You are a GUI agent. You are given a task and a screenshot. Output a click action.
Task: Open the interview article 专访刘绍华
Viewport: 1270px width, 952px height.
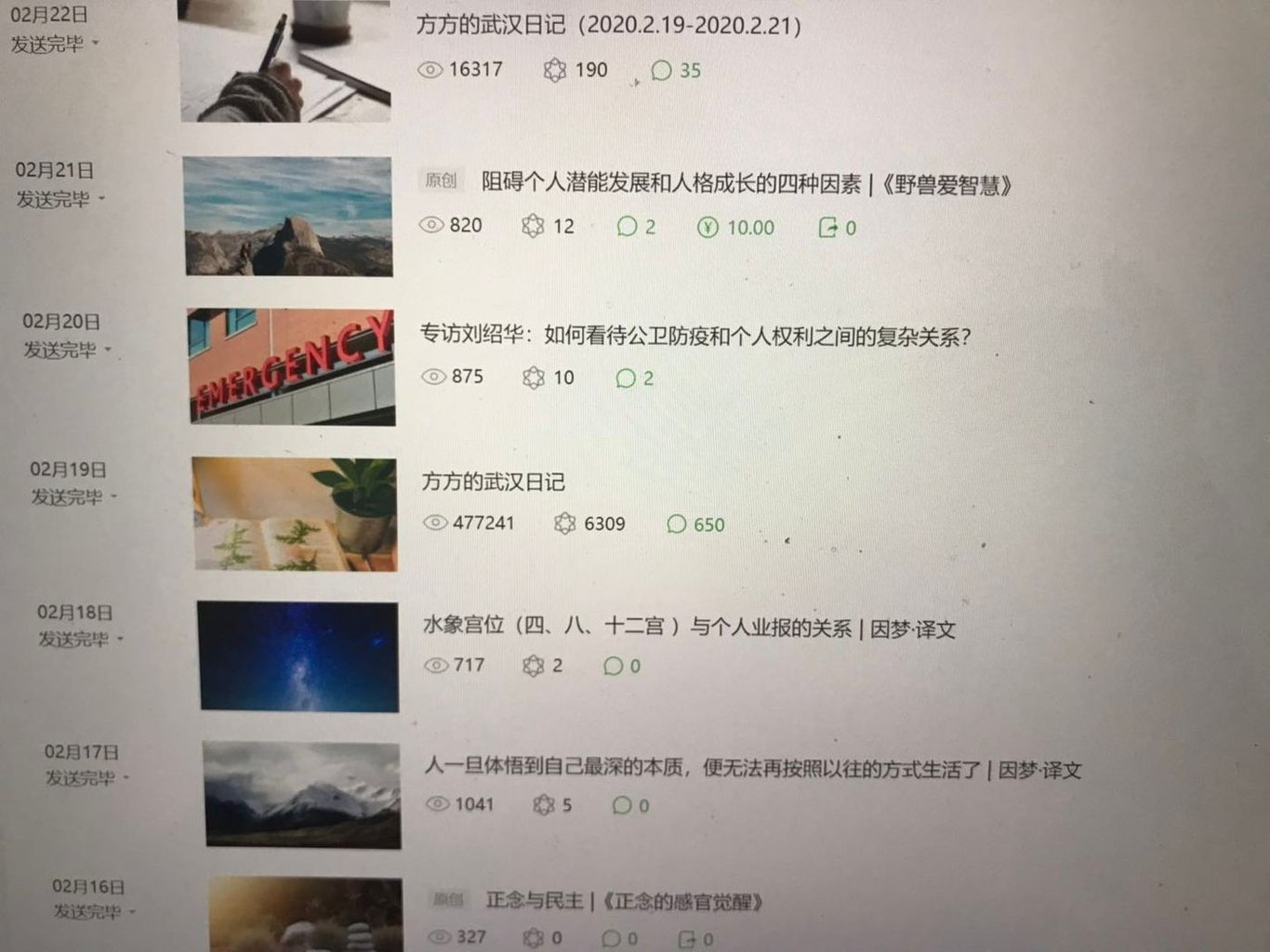695,336
